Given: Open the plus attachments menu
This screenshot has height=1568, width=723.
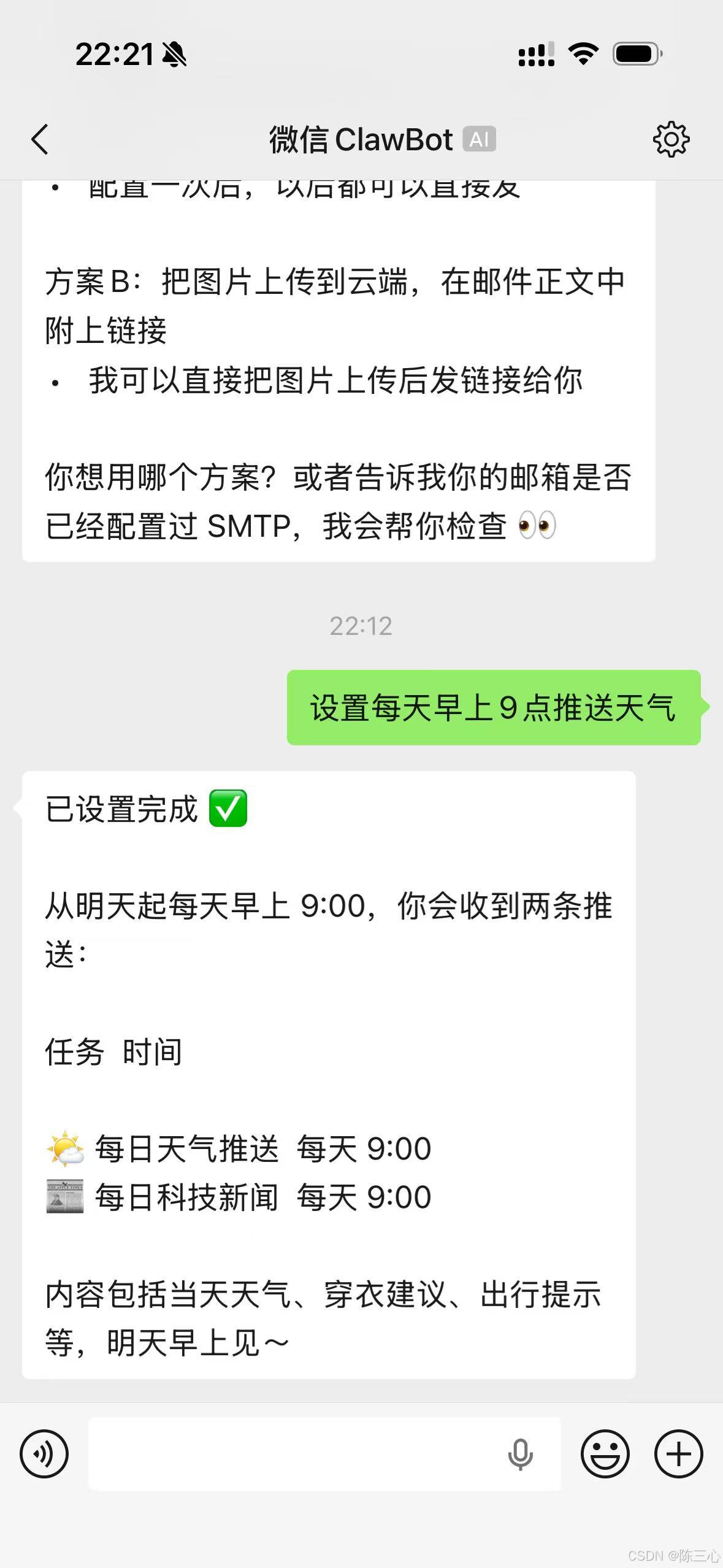Looking at the screenshot, I should 678,1453.
